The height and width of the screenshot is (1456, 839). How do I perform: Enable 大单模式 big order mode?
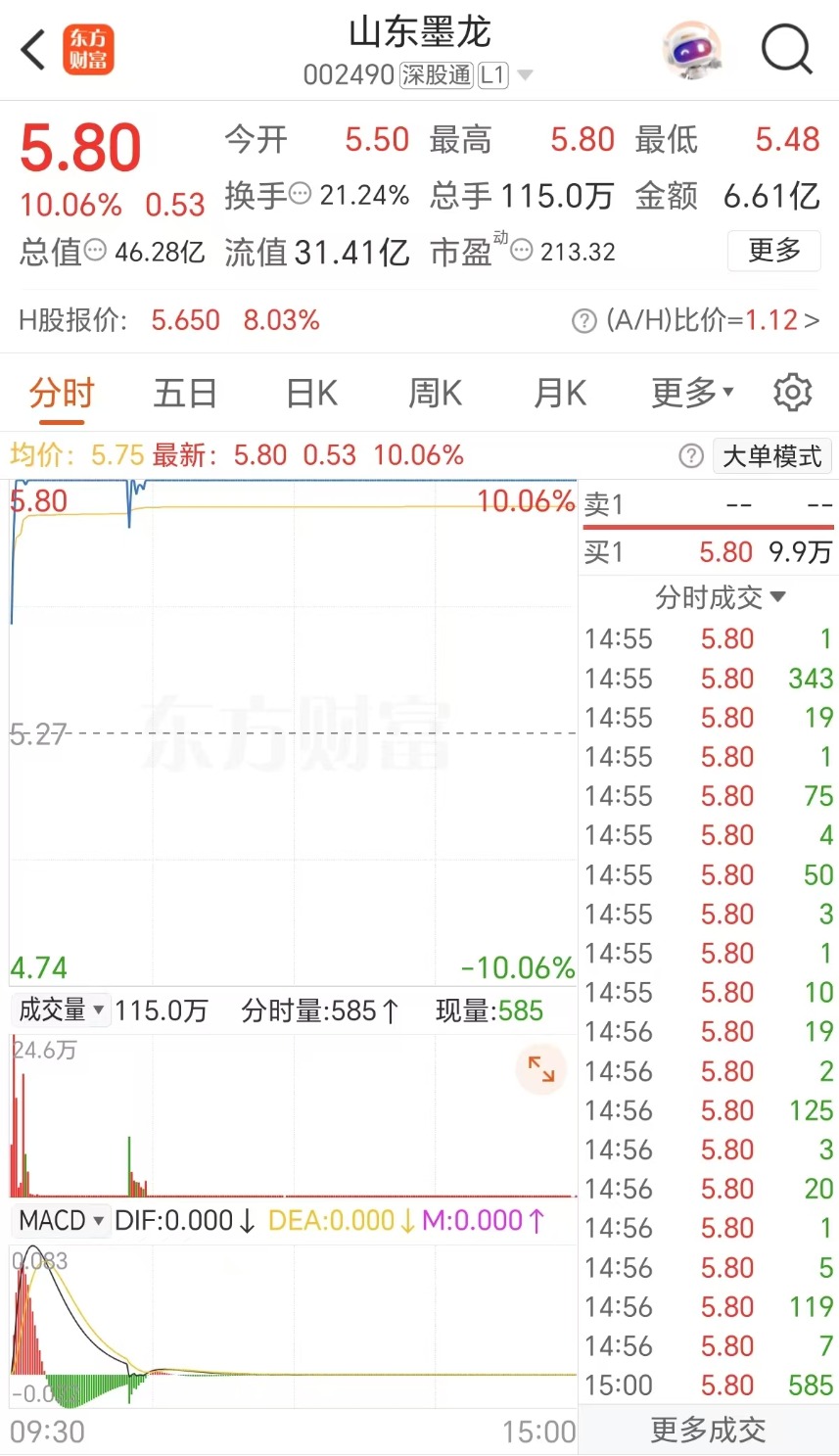(772, 456)
